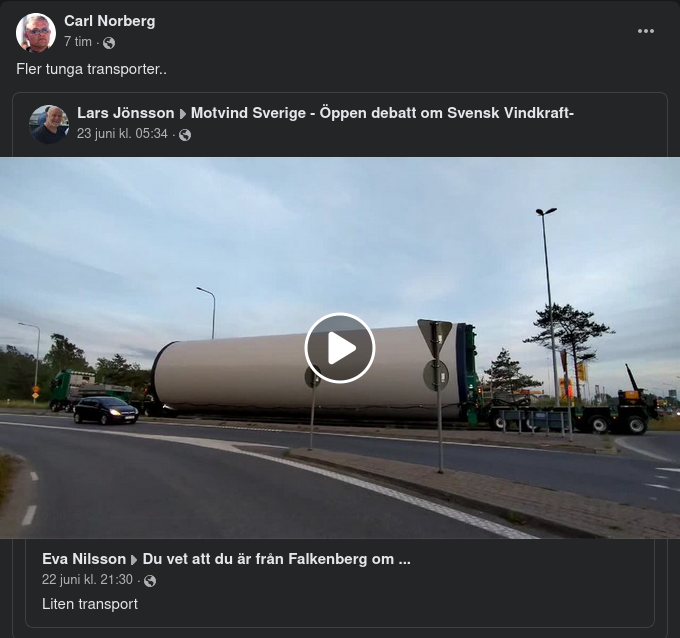Viewport: 680px width, 638px height.
Task: Open Eva Nilsson's profile
Action: [84, 559]
